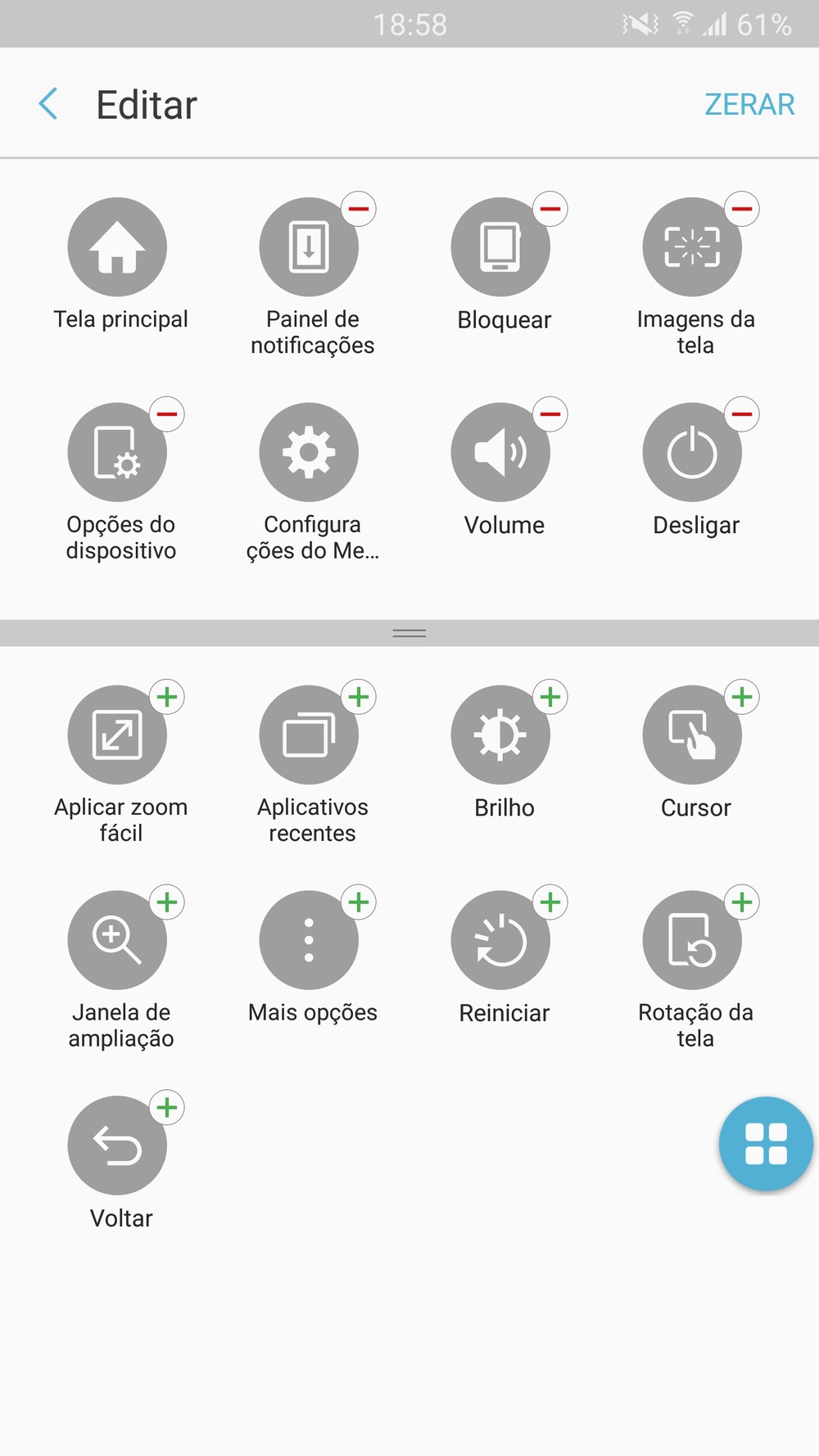The width and height of the screenshot is (819, 1456).
Task: Remove the Desligar item
Action: pos(742,414)
